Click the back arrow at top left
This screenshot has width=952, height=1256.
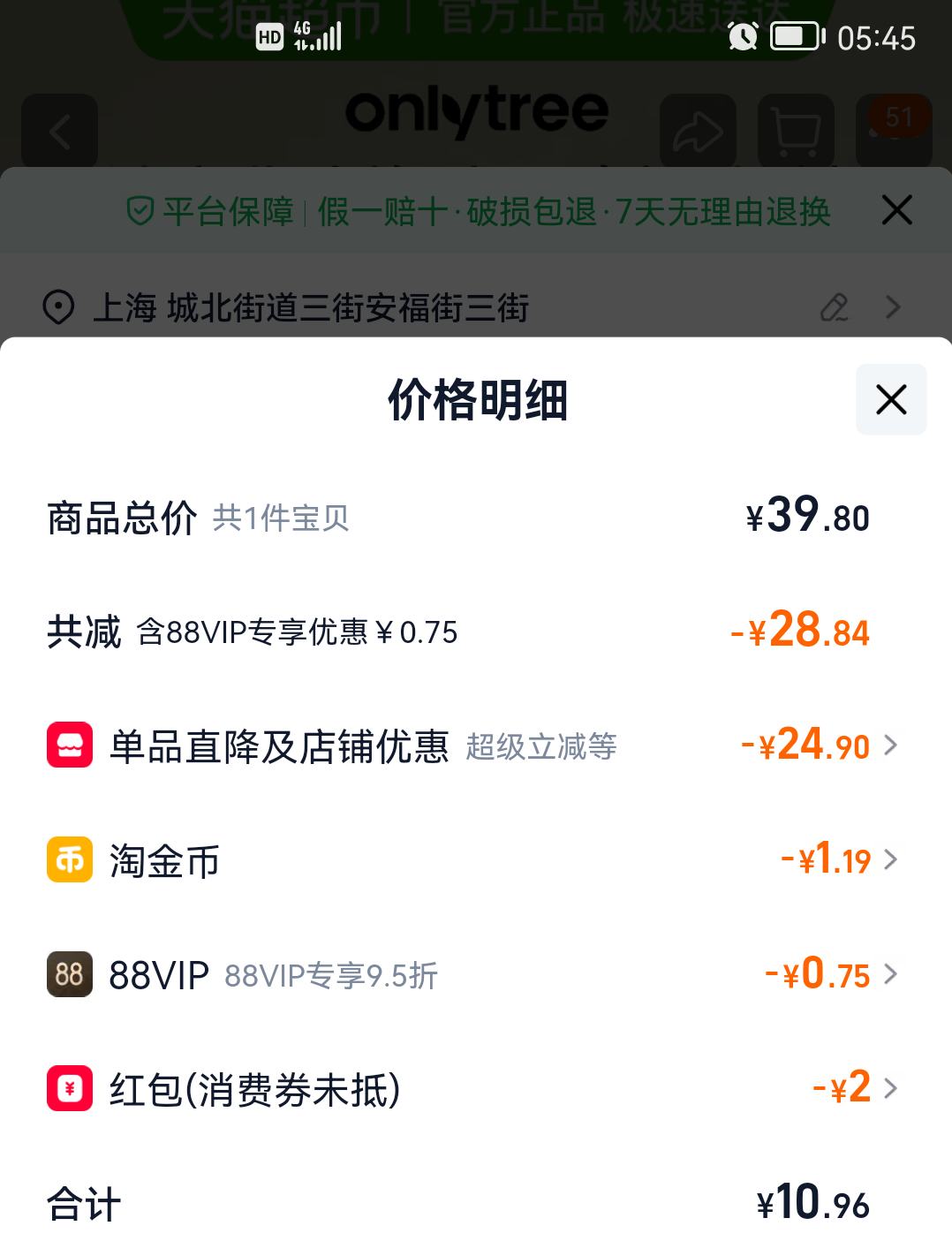coord(59,131)
